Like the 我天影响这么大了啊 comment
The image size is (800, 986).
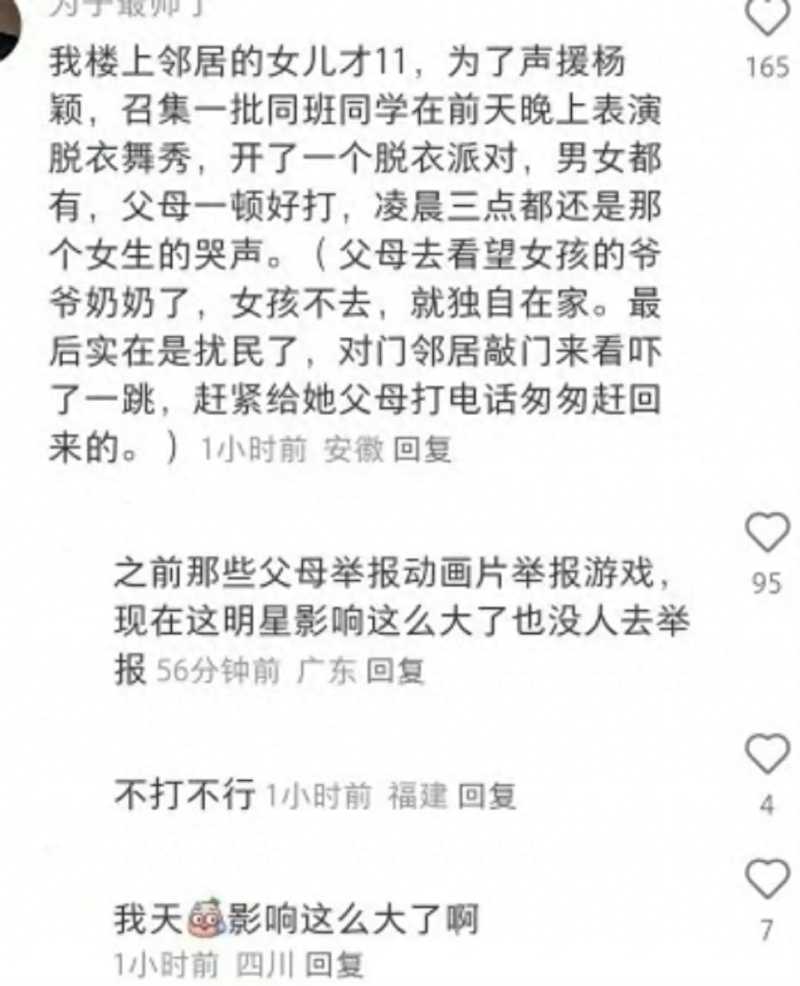tap(768, 879)
